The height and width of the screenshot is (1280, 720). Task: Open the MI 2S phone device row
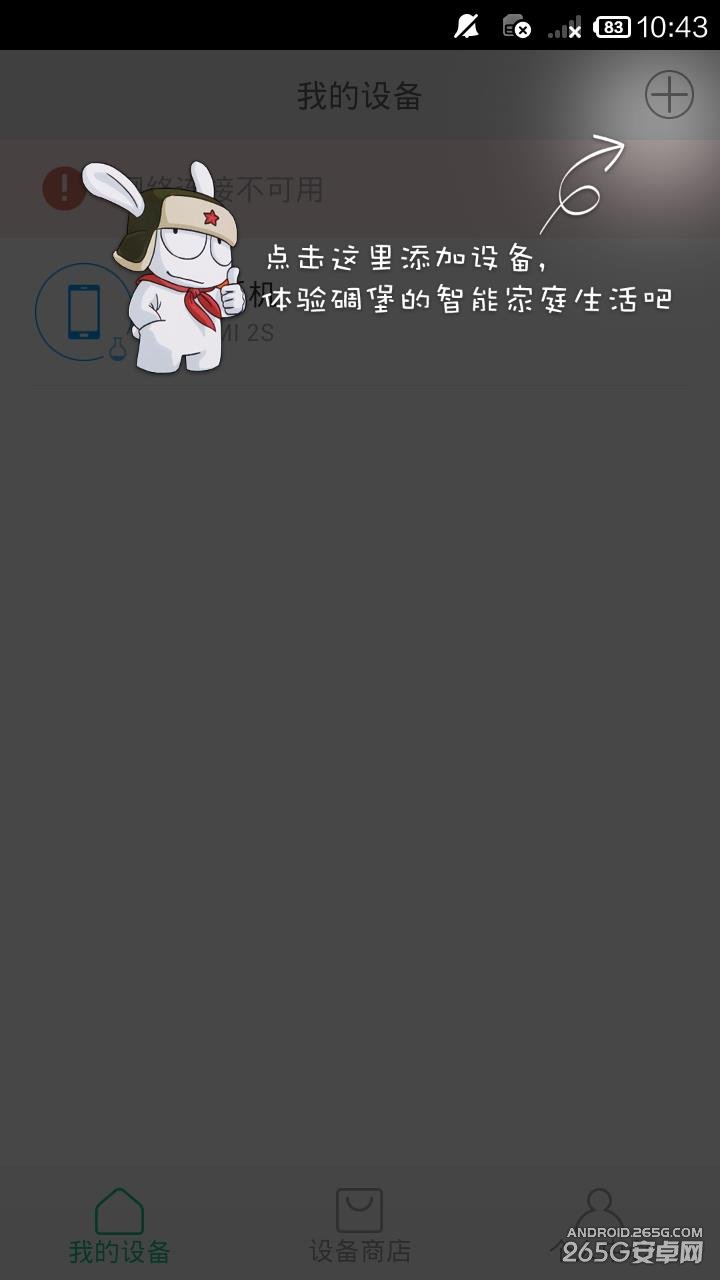(x=360, y=312)
